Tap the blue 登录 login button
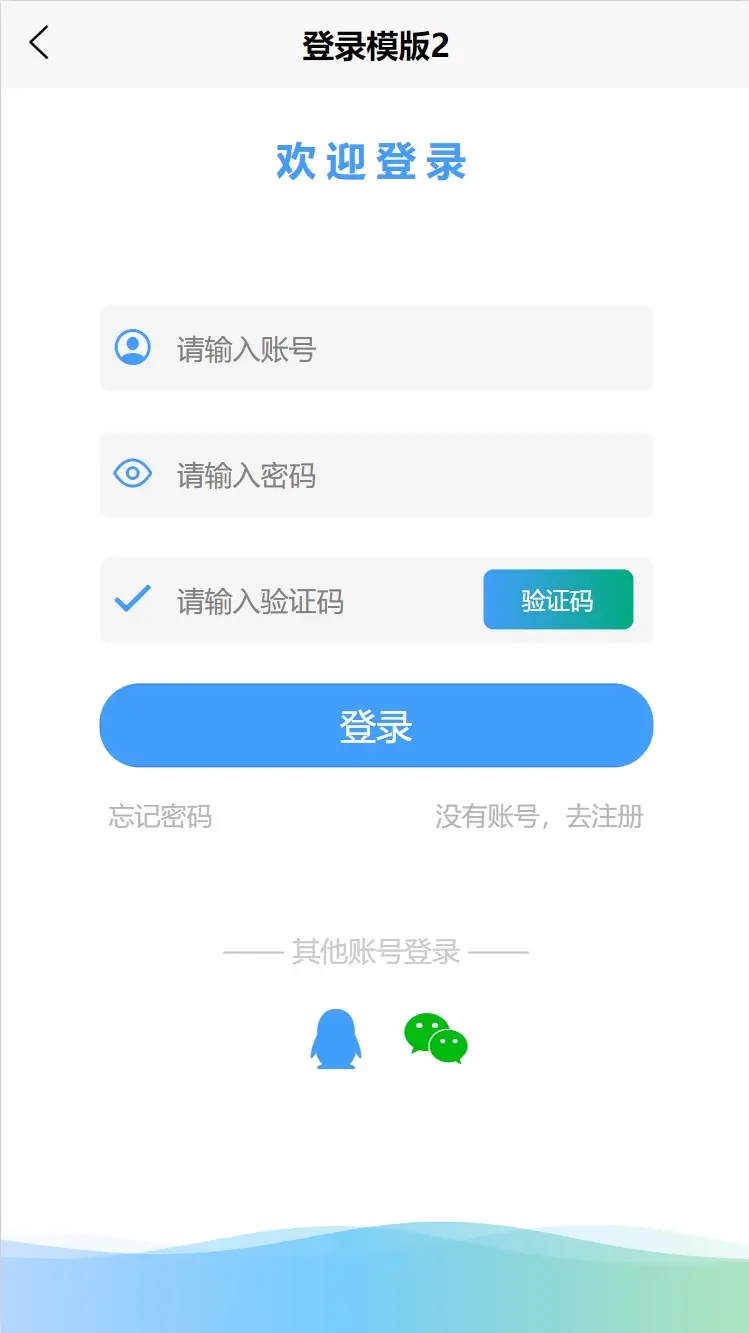 pyautogui.click(x=376, y=726)
